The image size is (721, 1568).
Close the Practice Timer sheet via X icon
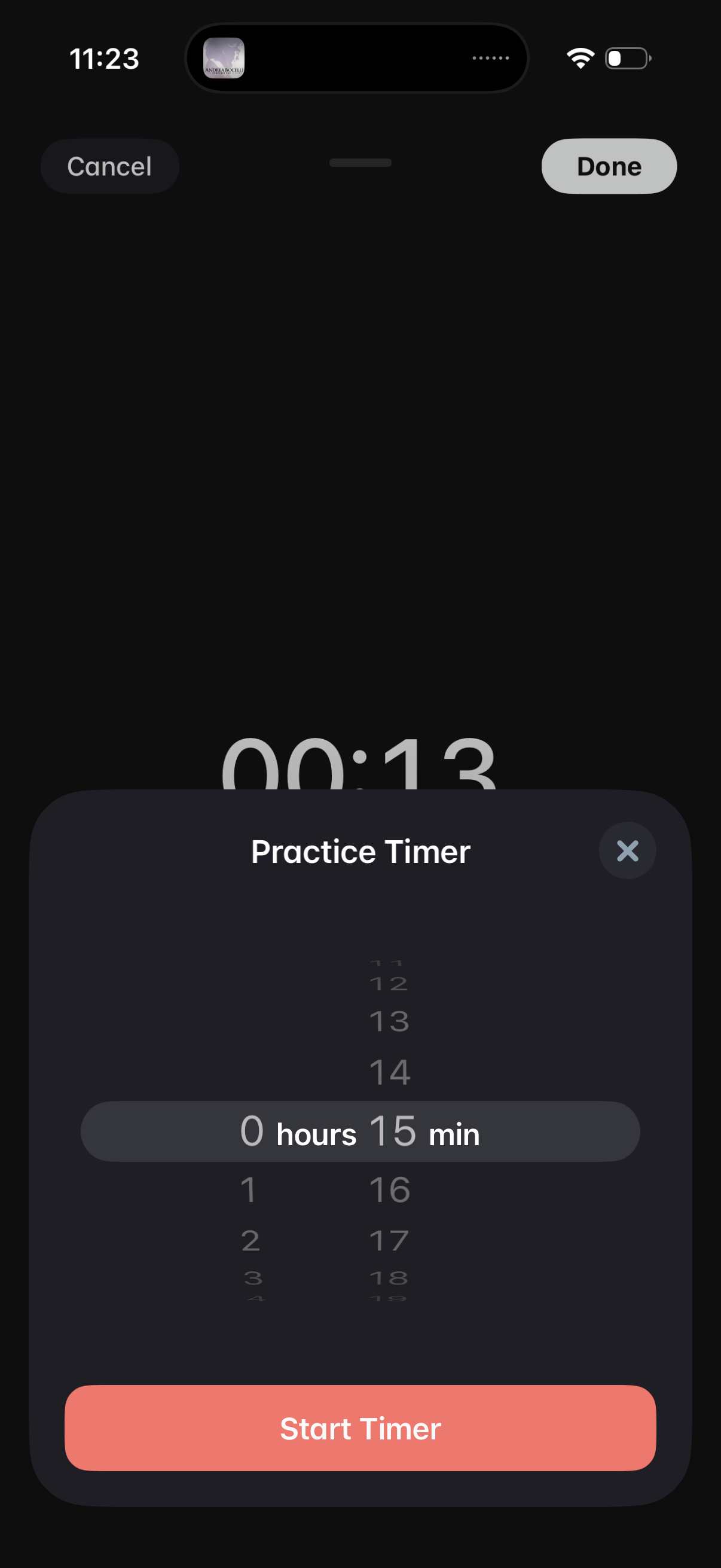tap(627, 851)
